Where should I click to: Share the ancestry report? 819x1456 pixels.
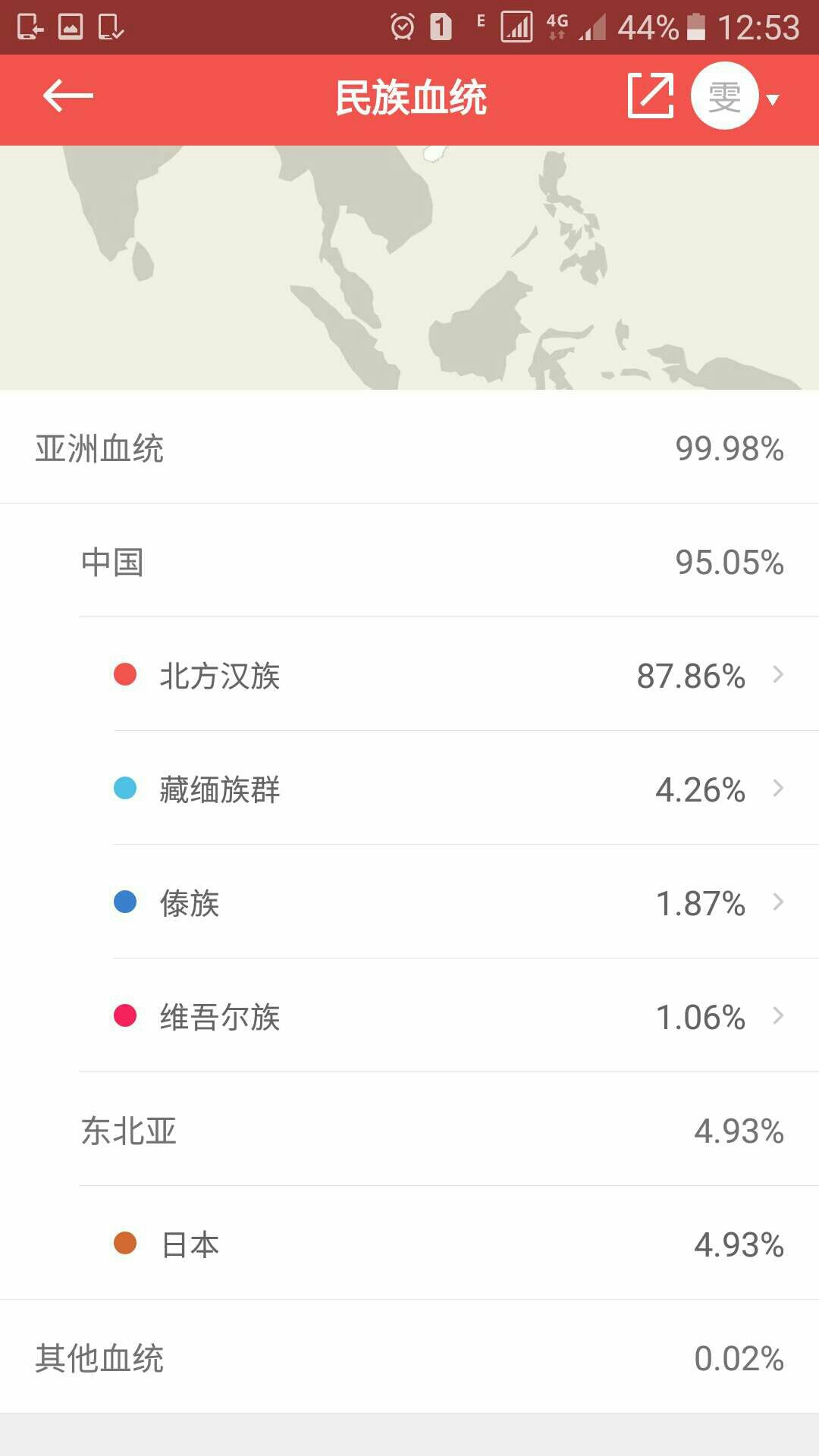651,96
